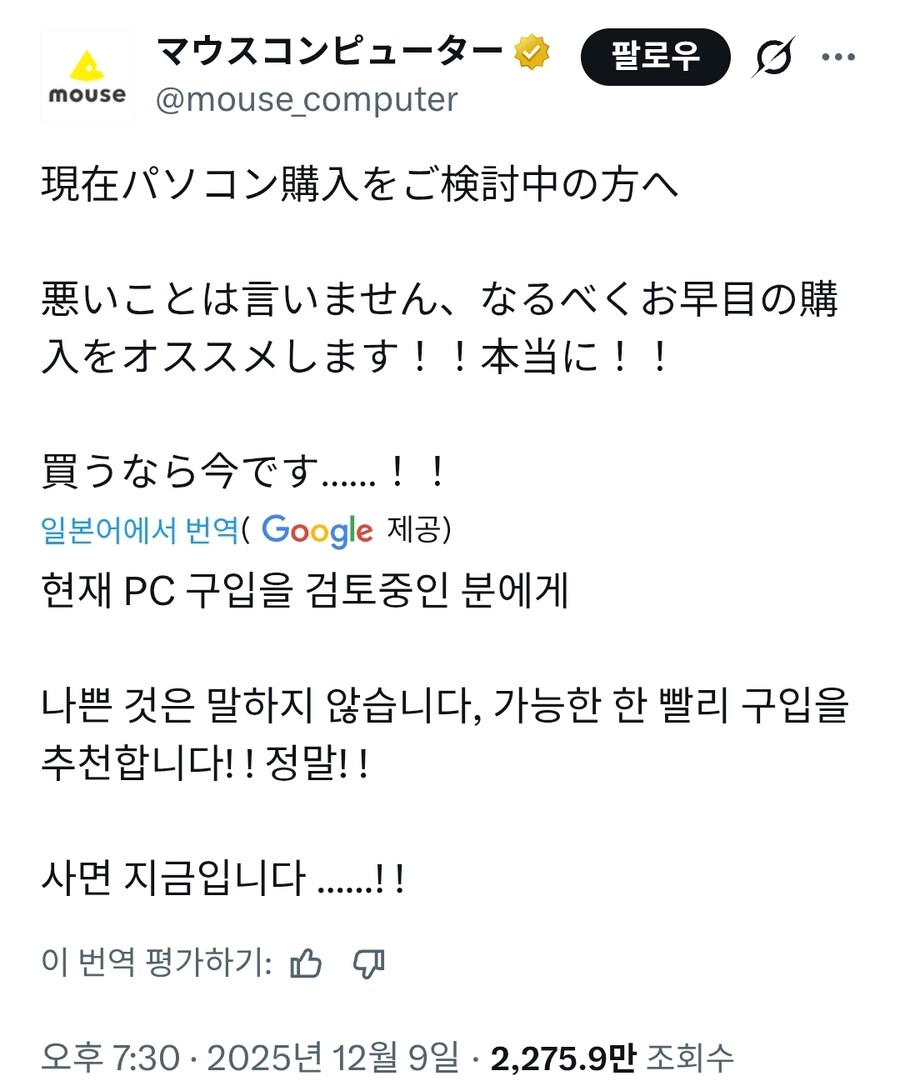
Task: Follow the account using the 팔로우 button
Action: 656,56
